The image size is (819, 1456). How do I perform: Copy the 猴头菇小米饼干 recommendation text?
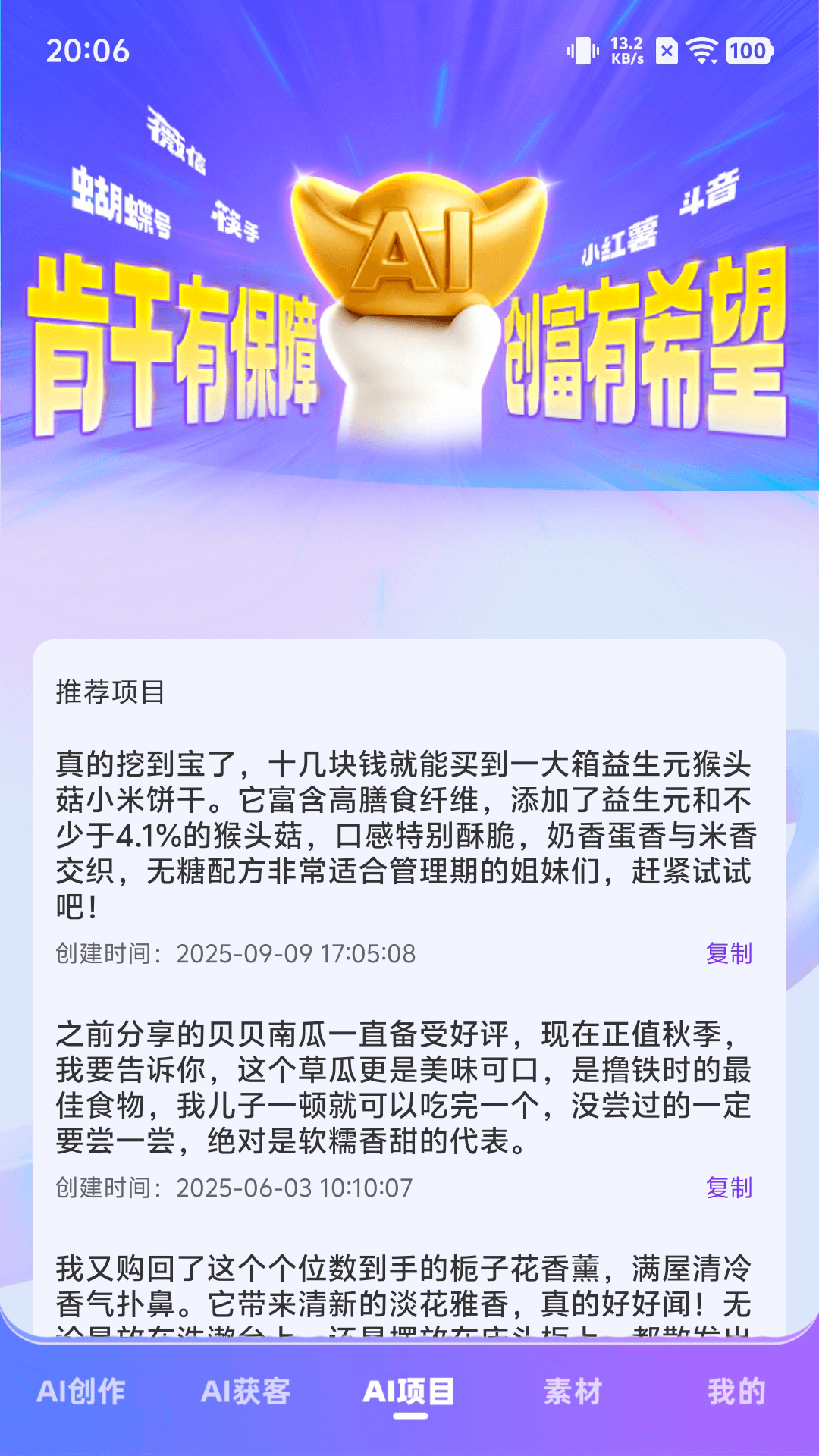click(728, 953)
